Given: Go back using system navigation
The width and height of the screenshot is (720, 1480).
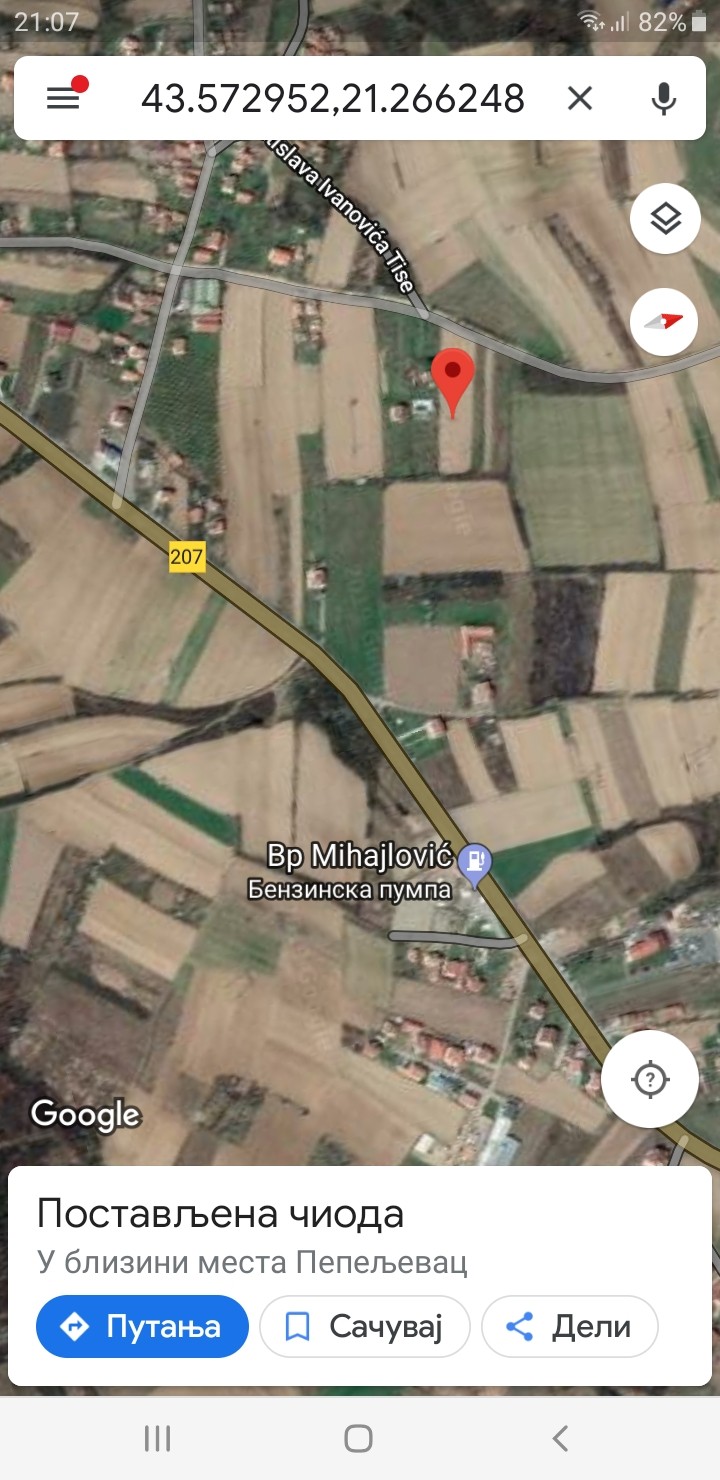Looking at the screenshot, I should 560,1439.
